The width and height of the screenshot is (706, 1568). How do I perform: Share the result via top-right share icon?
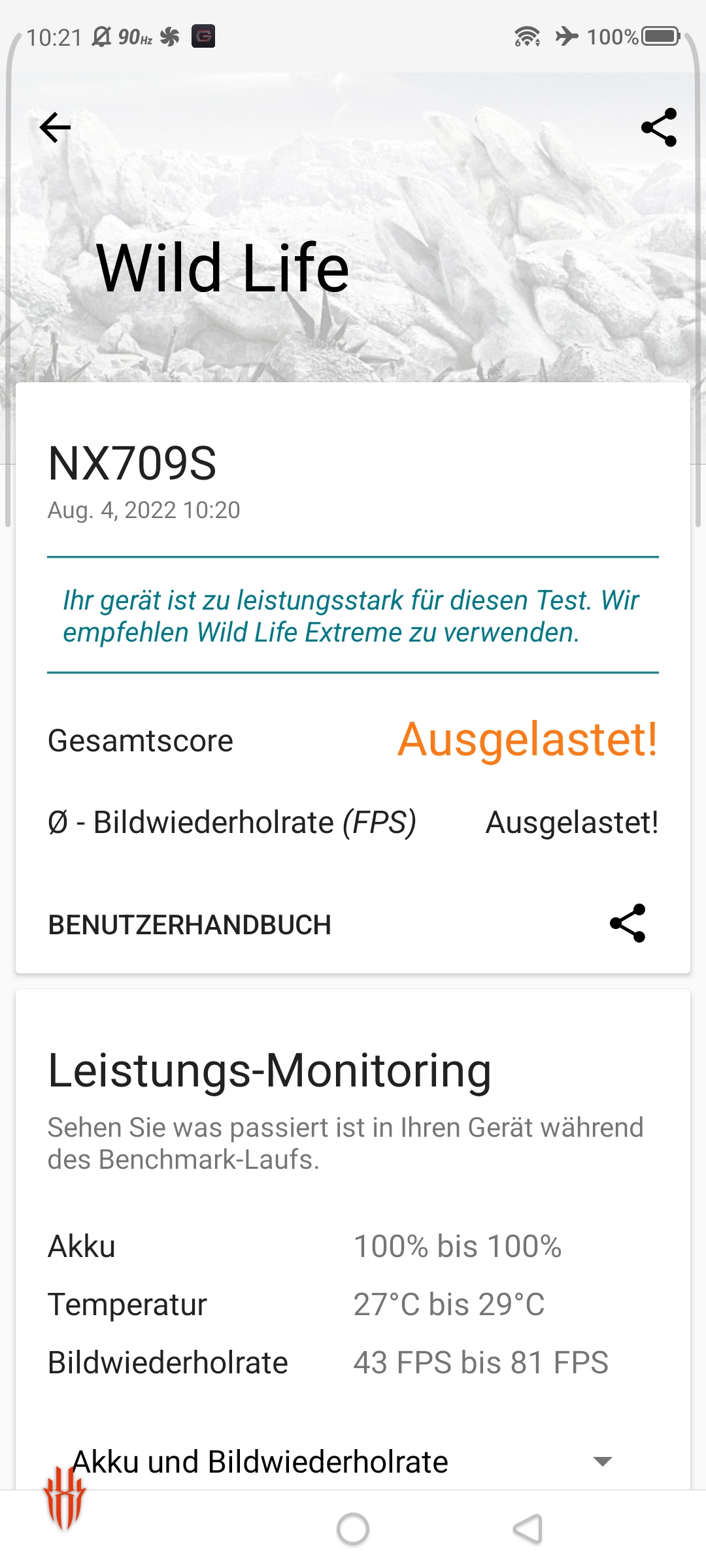[x=659, y=127]
